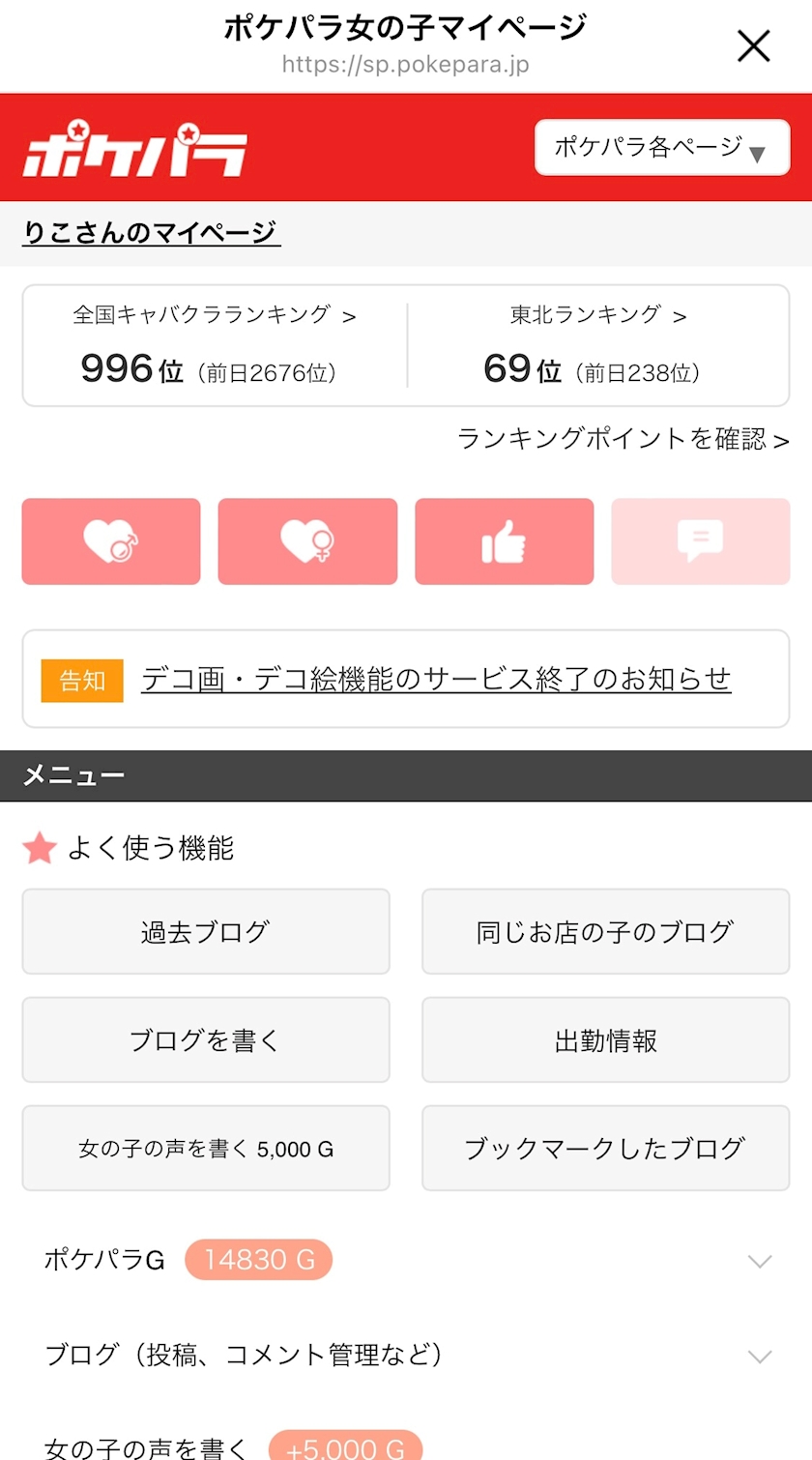Viewport: 812px width, 1460px height.
Task: Open りこさんのマイページ link
Action: click(x=151, y=233)
